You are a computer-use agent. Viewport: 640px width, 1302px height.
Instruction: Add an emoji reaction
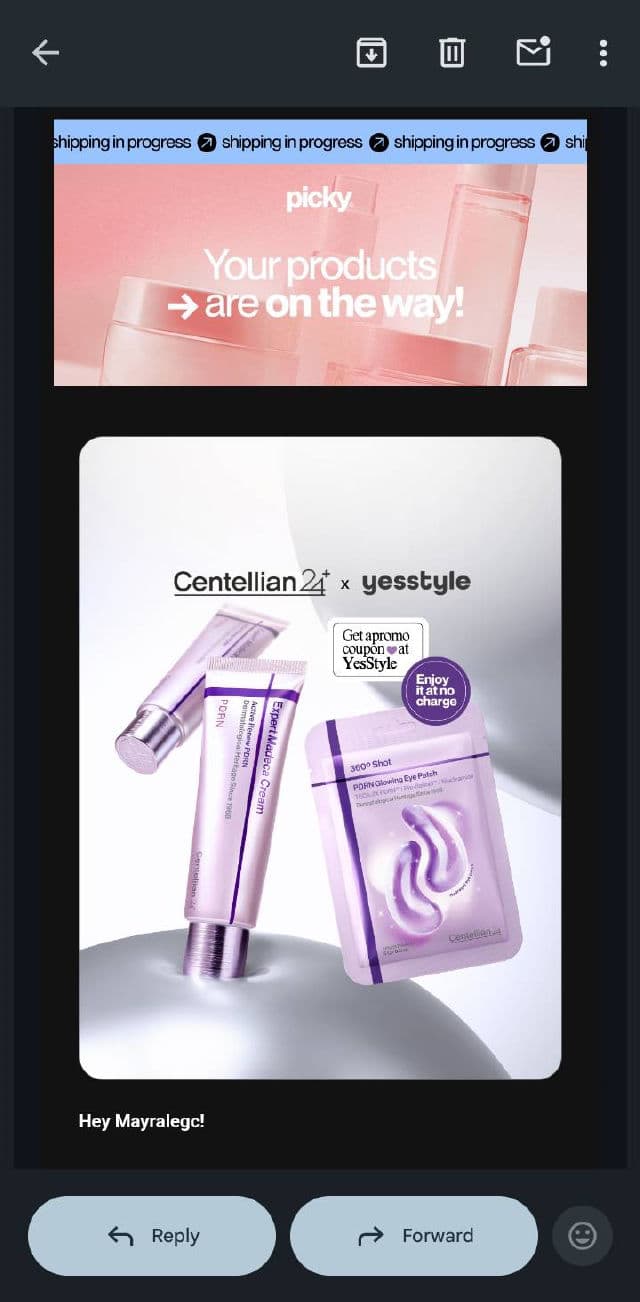582,1236
